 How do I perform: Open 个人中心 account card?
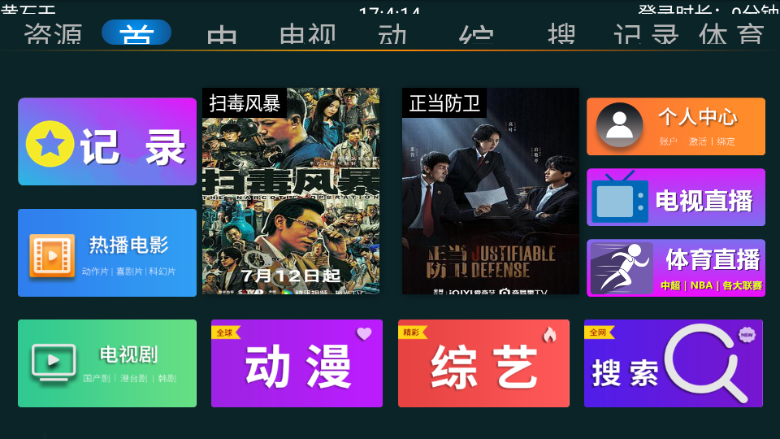click(675, 126)
